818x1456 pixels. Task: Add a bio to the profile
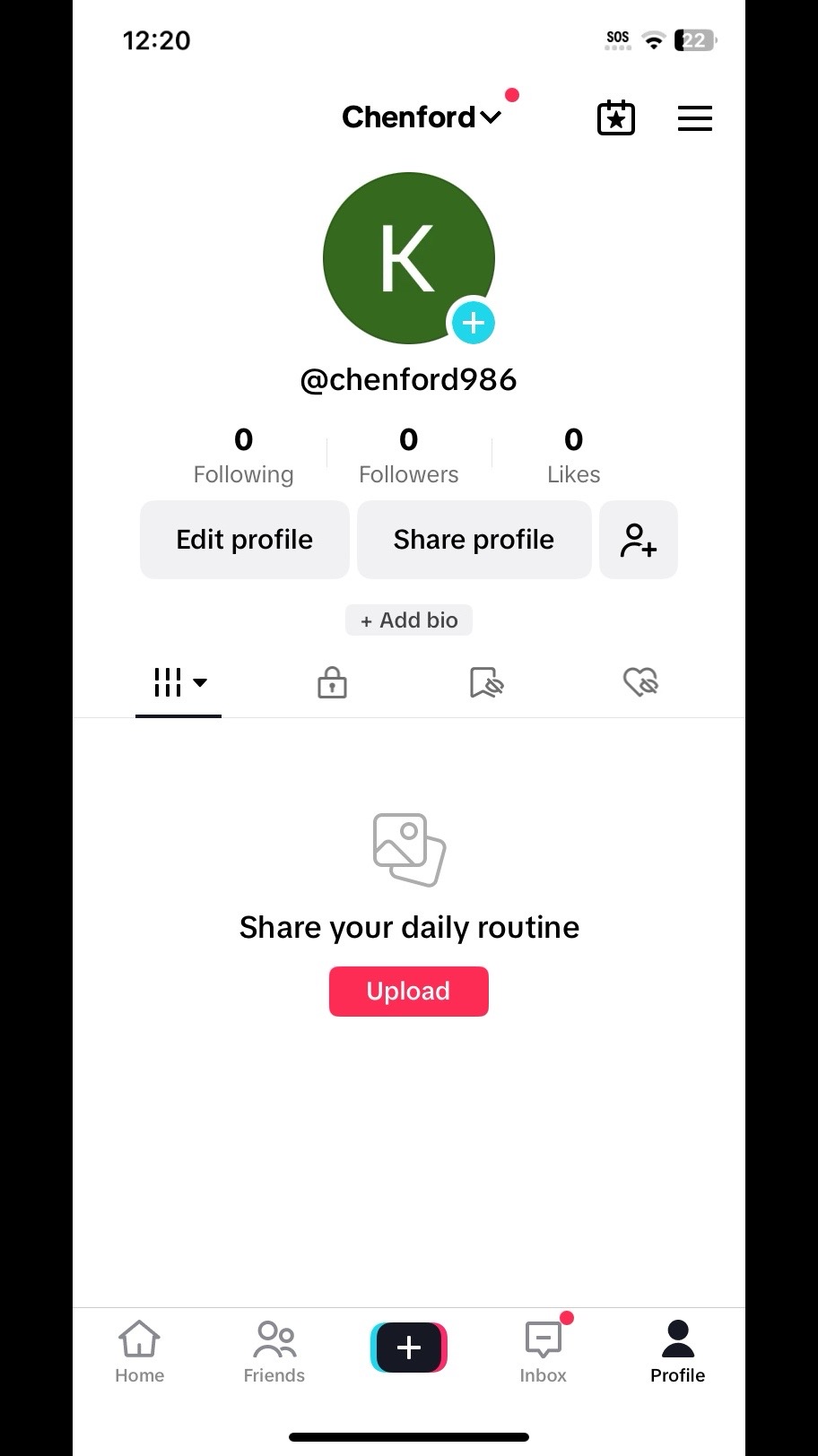[409, 620]
